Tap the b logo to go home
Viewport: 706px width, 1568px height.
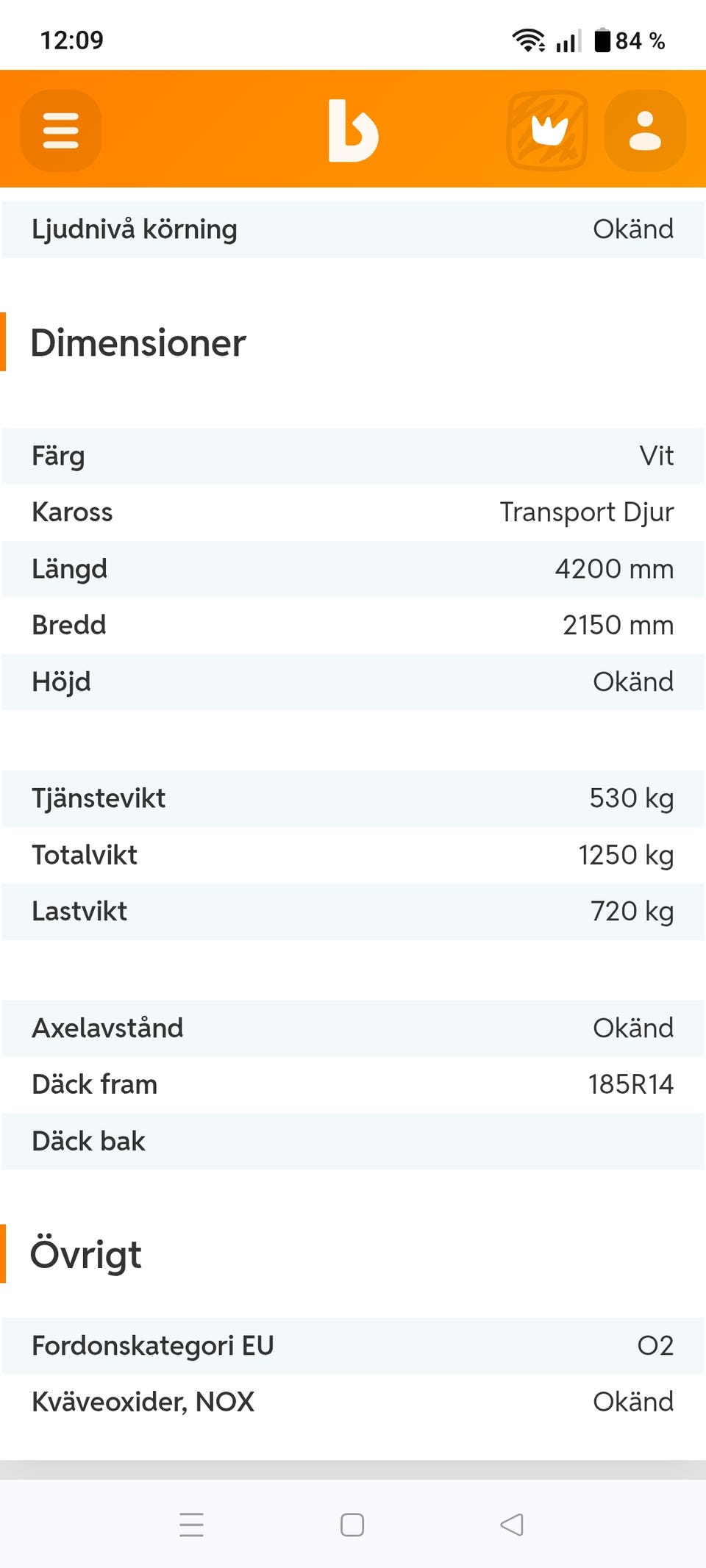click(x=354, y=131)
